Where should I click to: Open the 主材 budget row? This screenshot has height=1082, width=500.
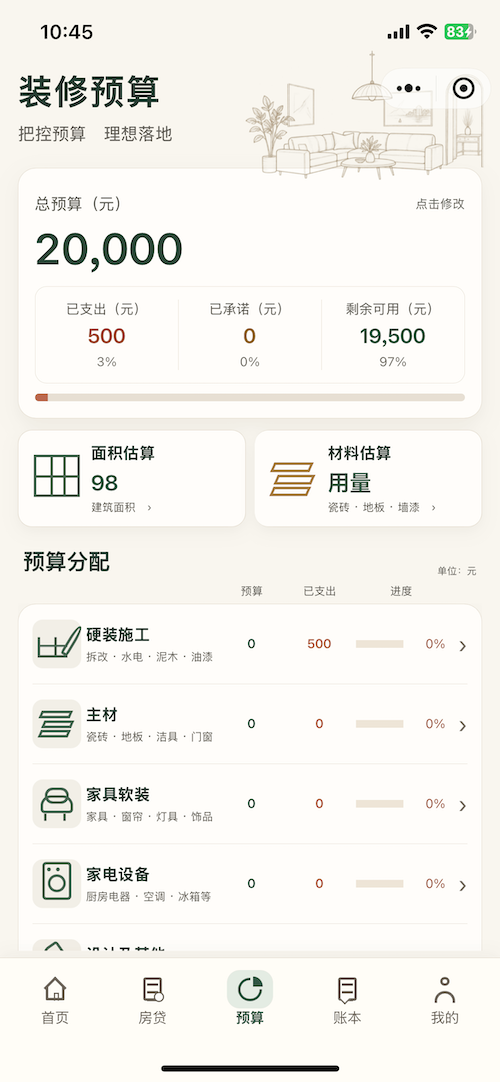(x=250, y=724)
